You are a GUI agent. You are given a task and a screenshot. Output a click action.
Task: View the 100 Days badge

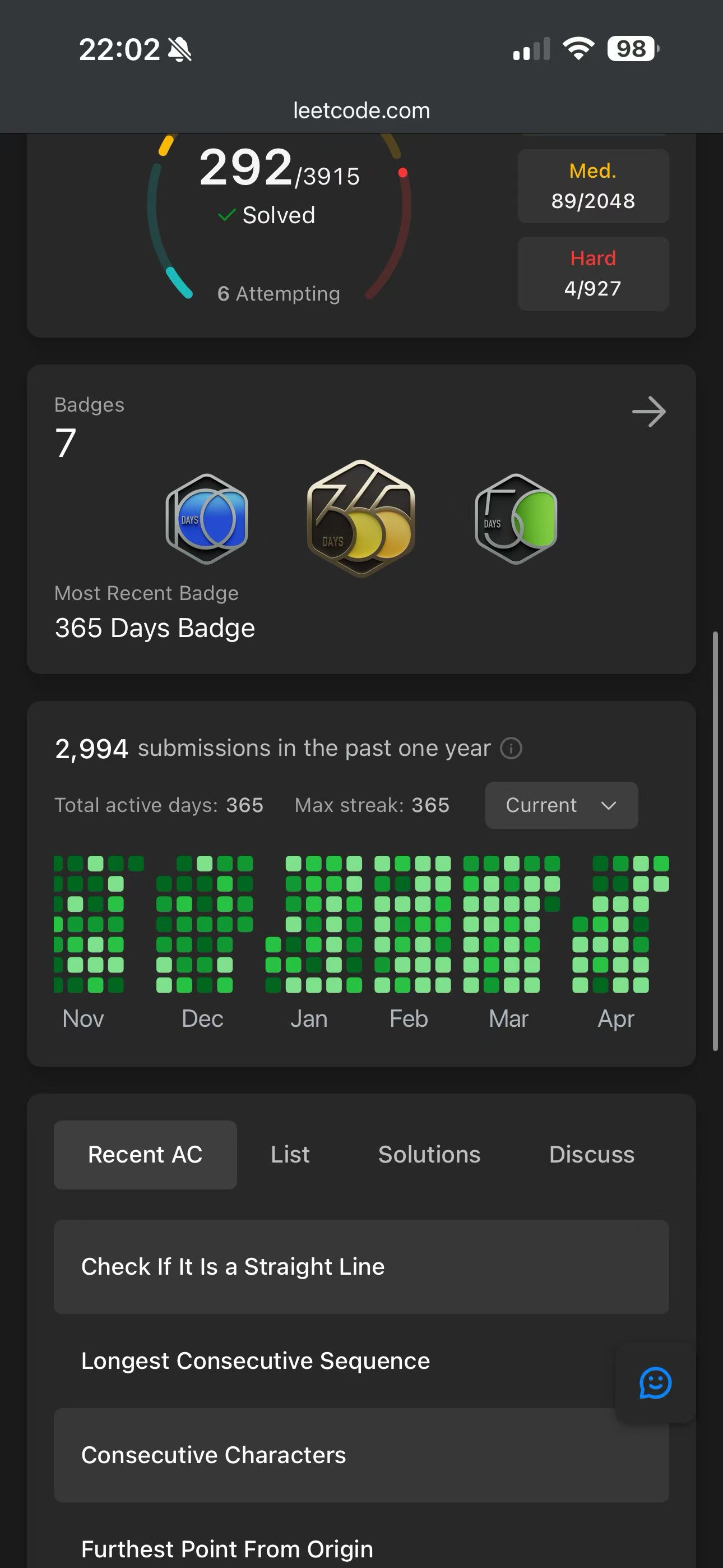[207, 519]
